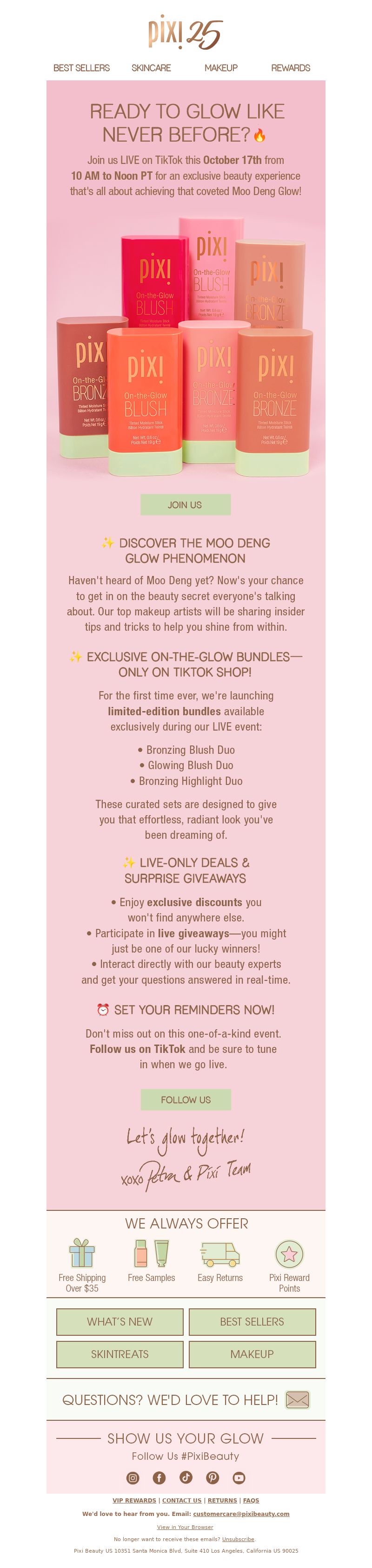This screenshot has height=1568, width=372.
Task: Open Pixi's Pinterest page
Action: tap(212, 1478)
